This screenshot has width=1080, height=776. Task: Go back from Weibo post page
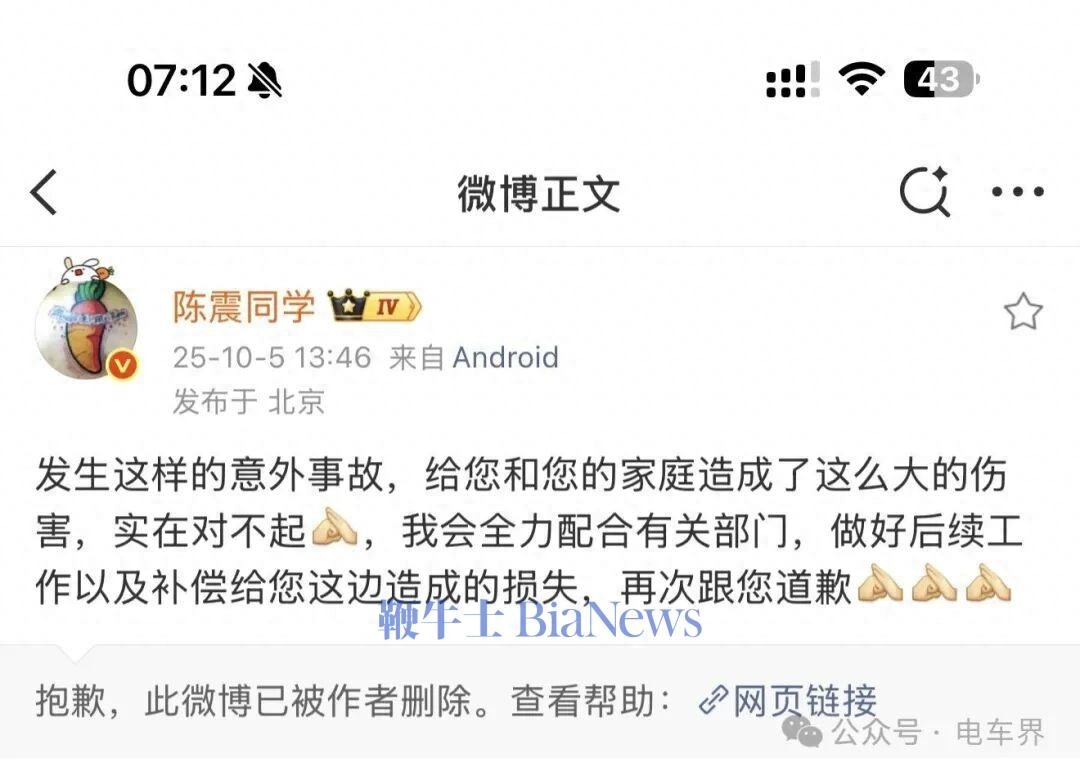tap(44, 192)
